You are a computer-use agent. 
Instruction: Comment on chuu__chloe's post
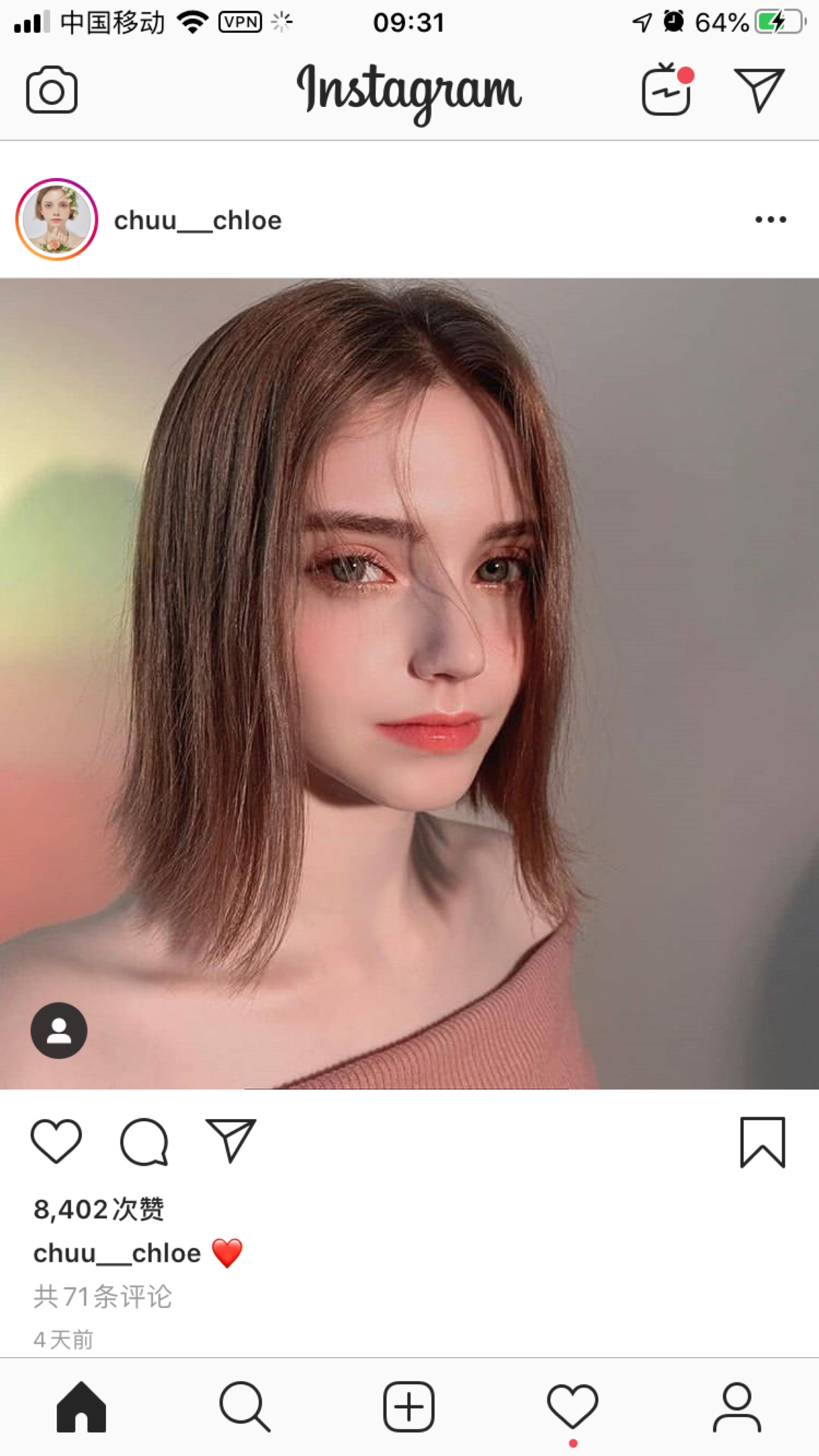144,1141
